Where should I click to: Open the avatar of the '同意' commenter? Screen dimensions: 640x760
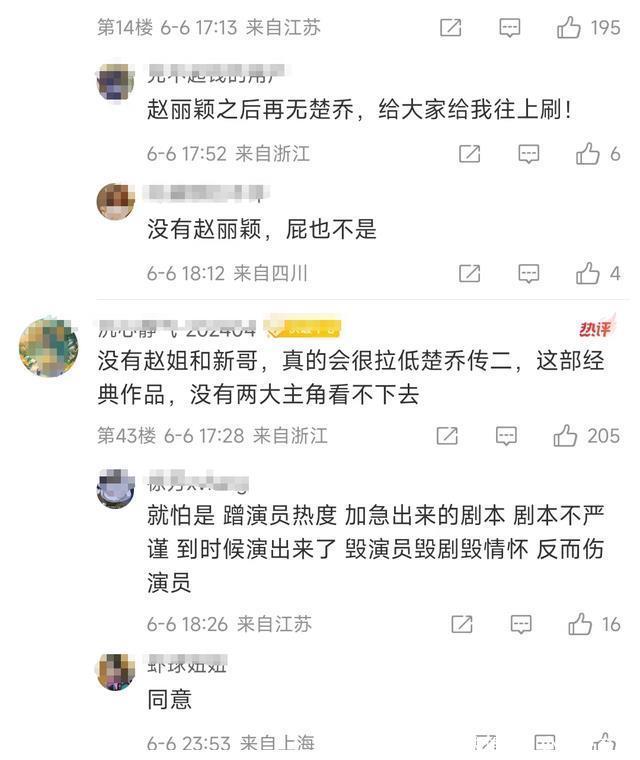click(x=116, y=672)
